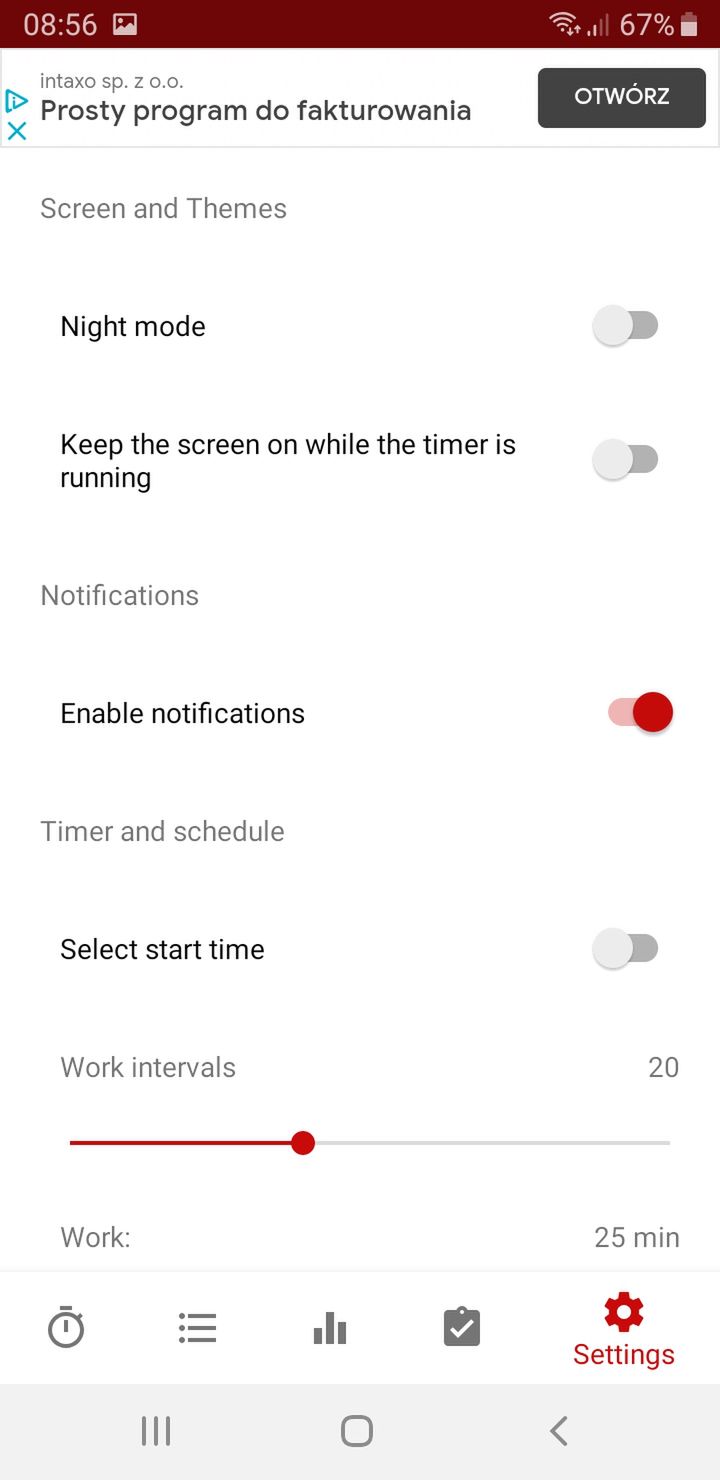
Task: Toggle Select start time on
Action: pos(626,949)
